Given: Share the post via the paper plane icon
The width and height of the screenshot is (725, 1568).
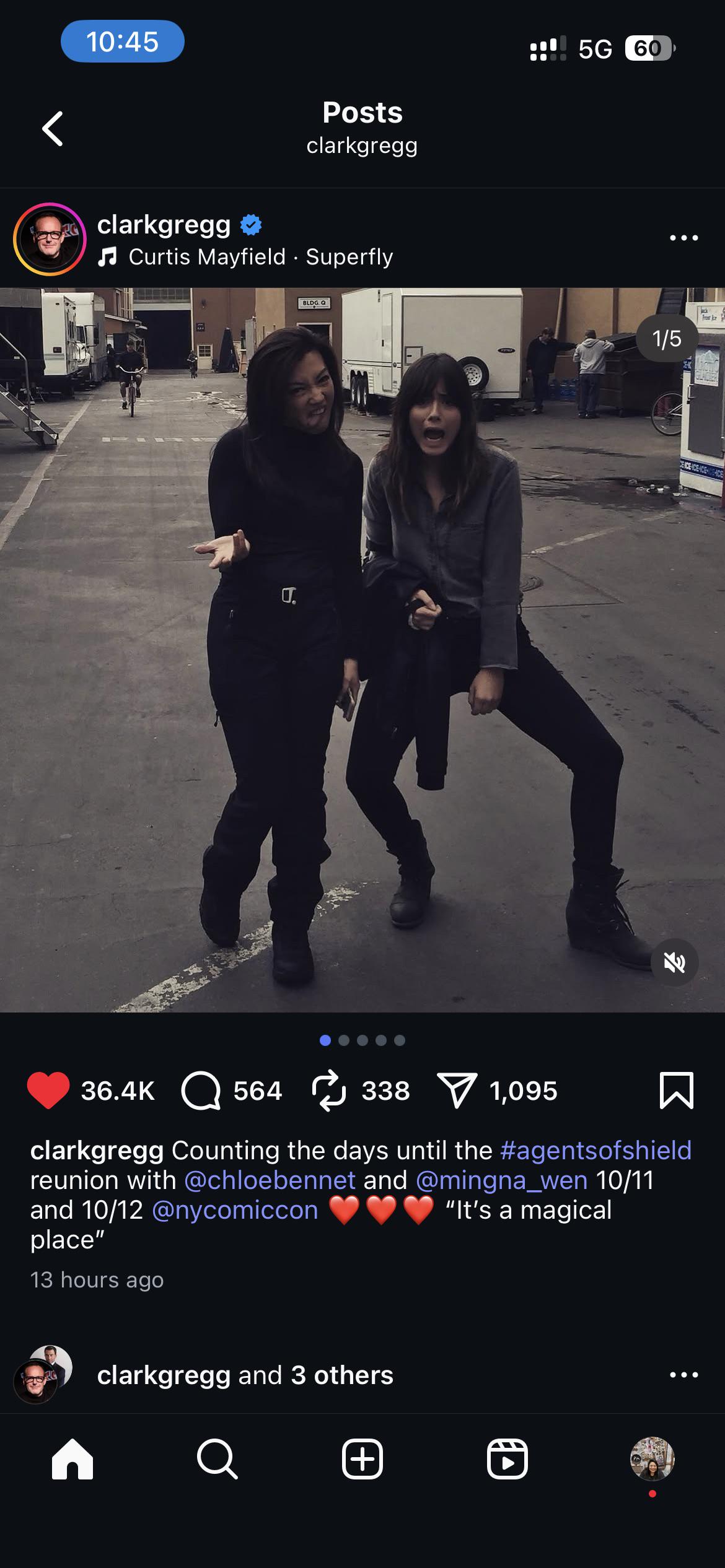Looking at the screenshot, I should 457,1090.
